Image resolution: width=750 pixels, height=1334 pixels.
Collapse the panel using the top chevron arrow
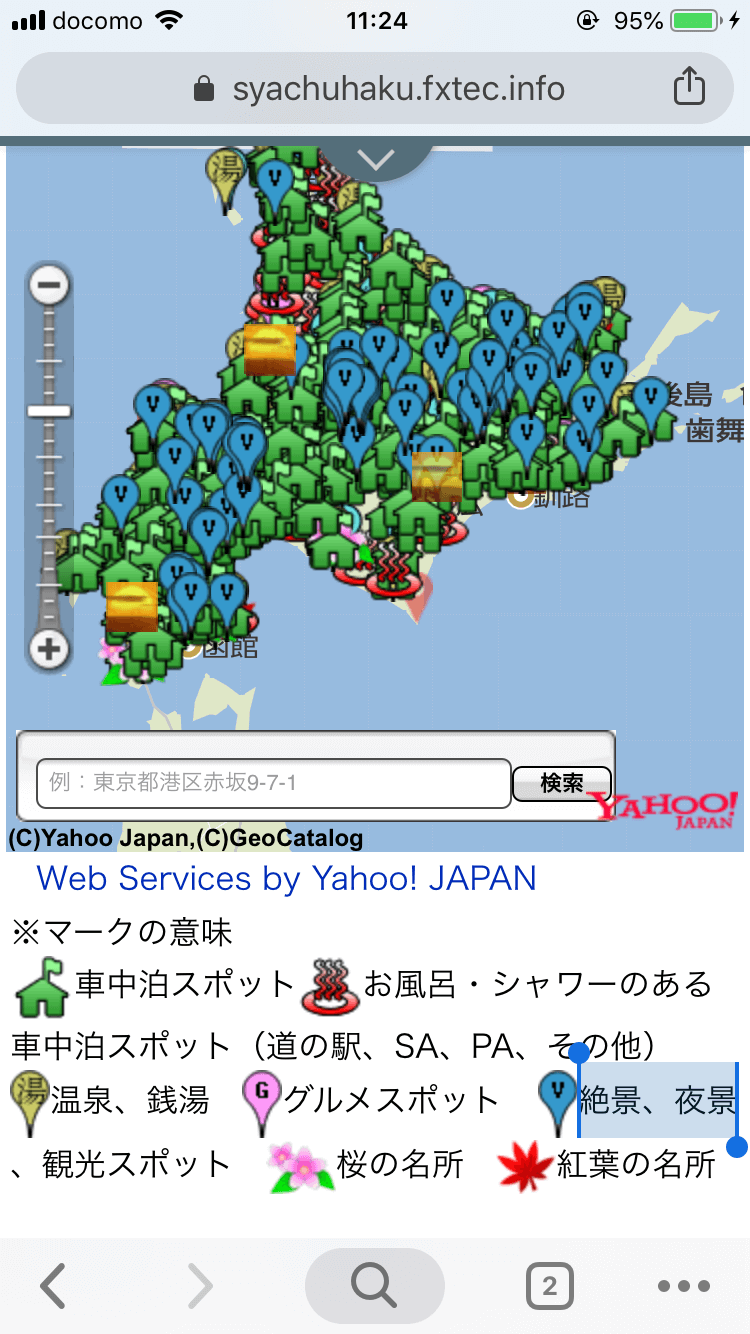(376, 158)
